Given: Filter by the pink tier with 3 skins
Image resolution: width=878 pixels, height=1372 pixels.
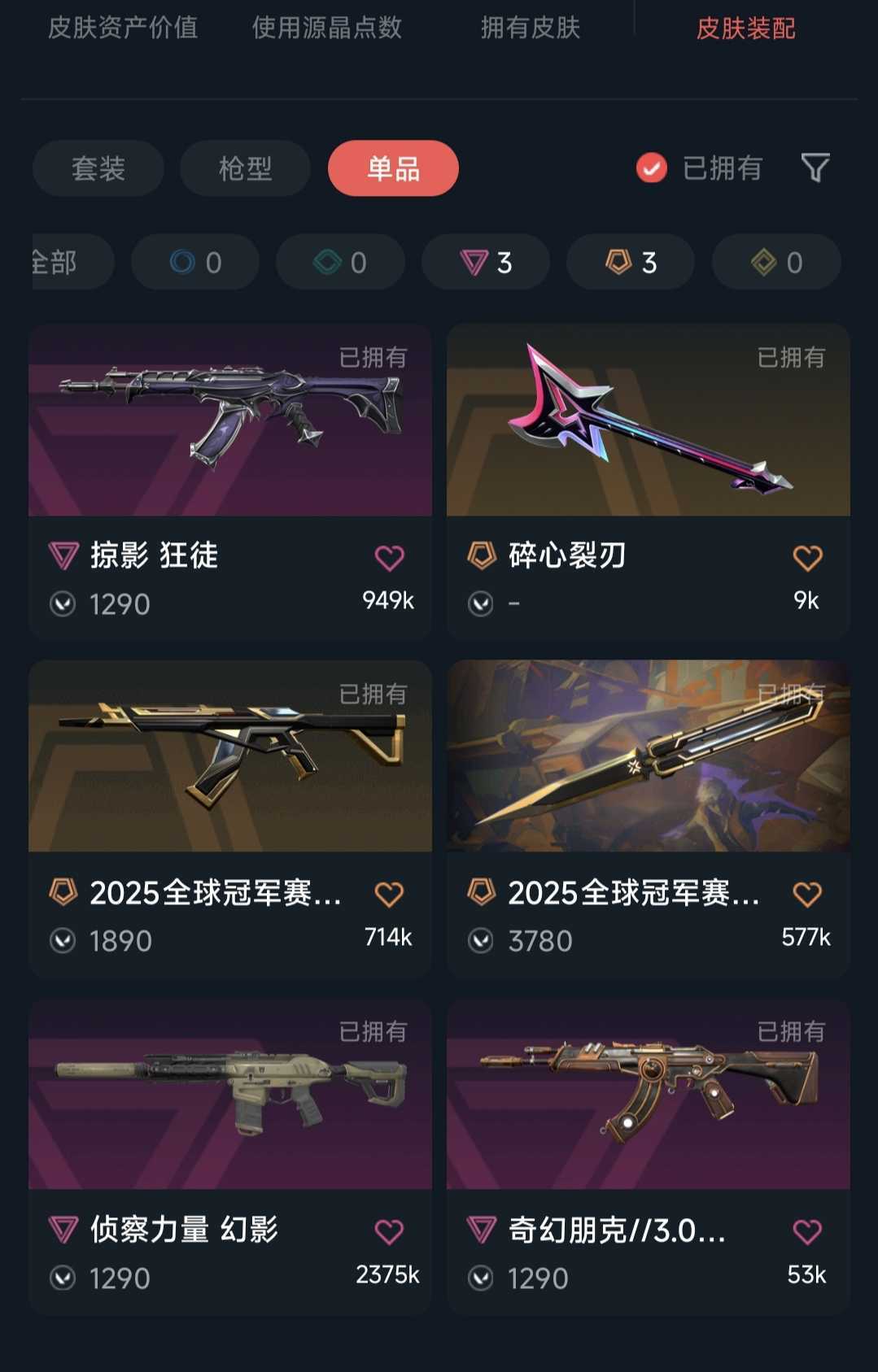Looking at the screenshot, I should pyautogui.click(x=485, y=262).
